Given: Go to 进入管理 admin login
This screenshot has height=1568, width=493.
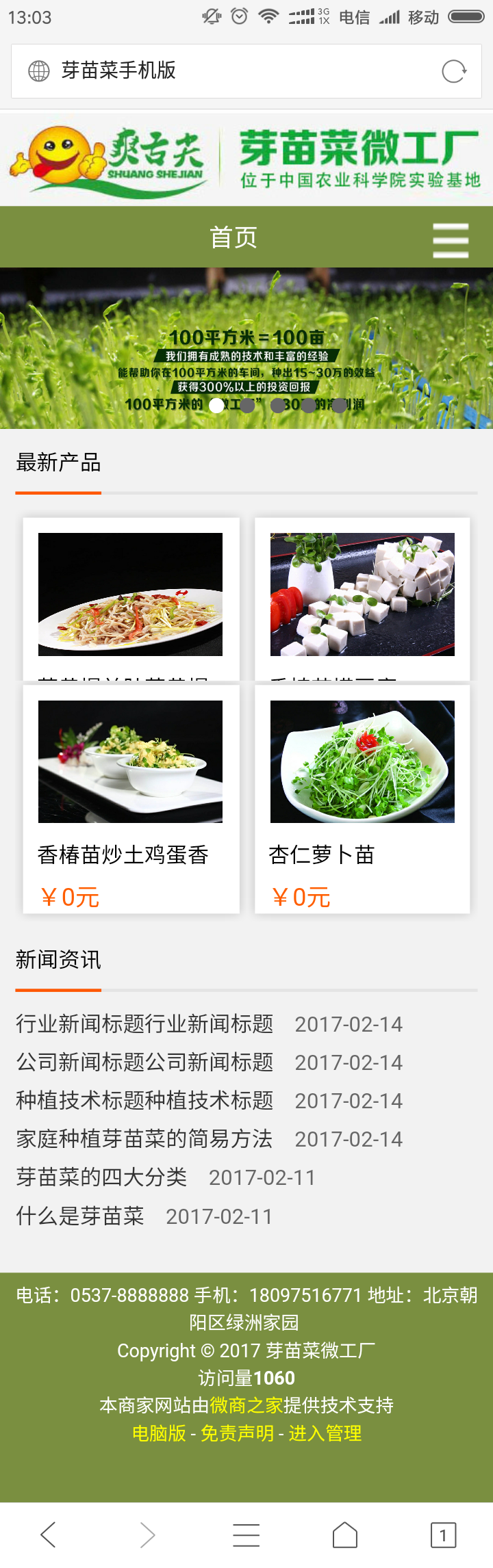Looking at the screenshot, I should (x=325, y=1433).
